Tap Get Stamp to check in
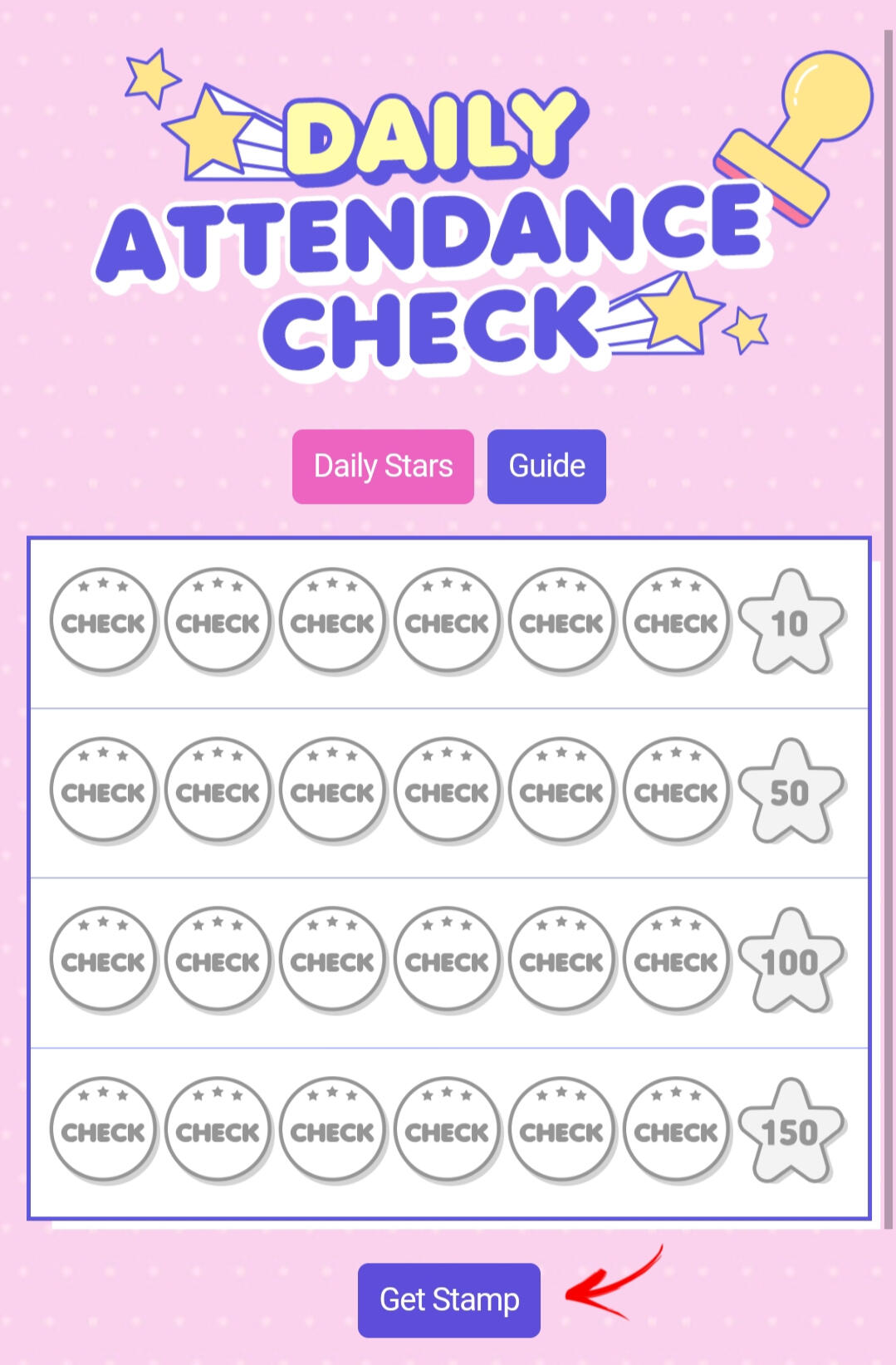 pos(449,1299)
